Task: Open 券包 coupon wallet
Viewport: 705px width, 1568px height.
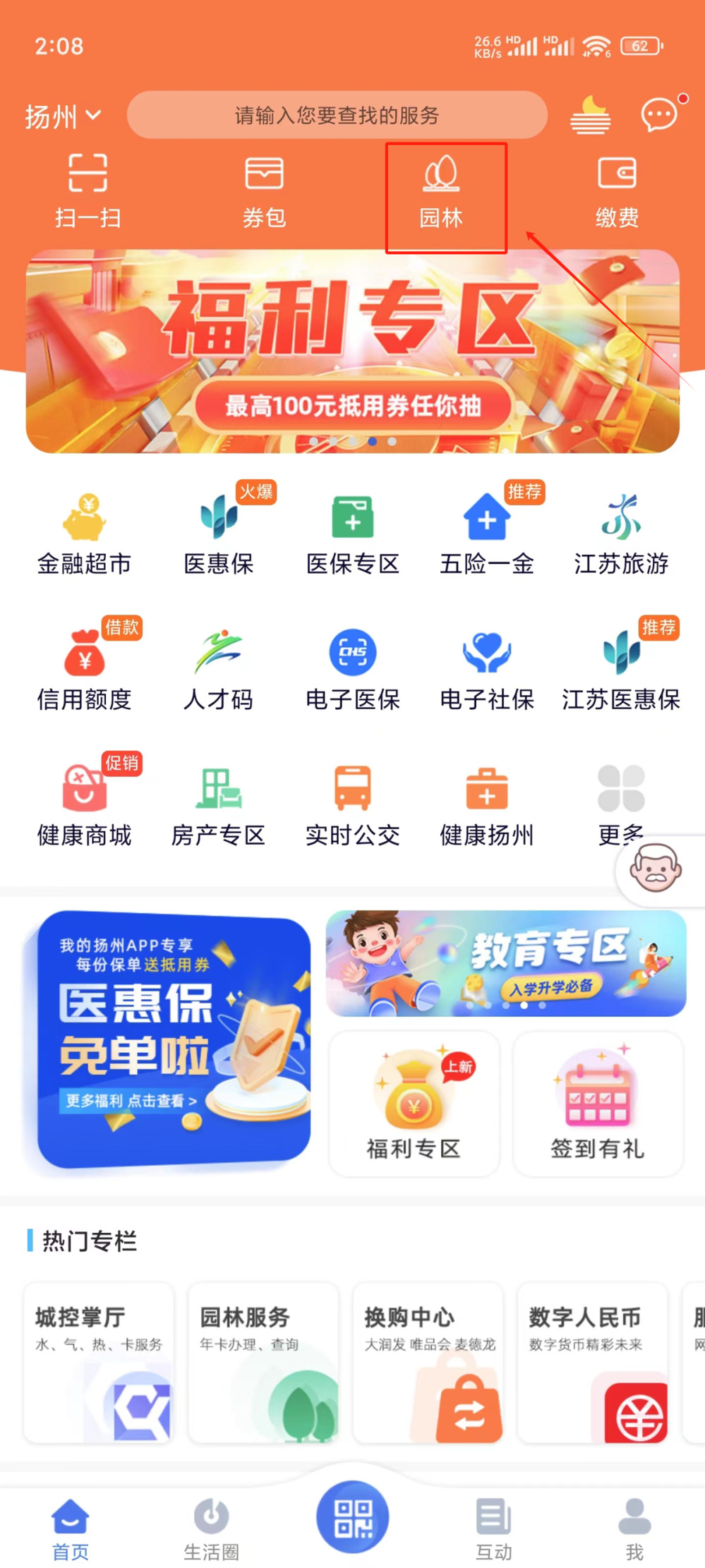Action: 264,191
